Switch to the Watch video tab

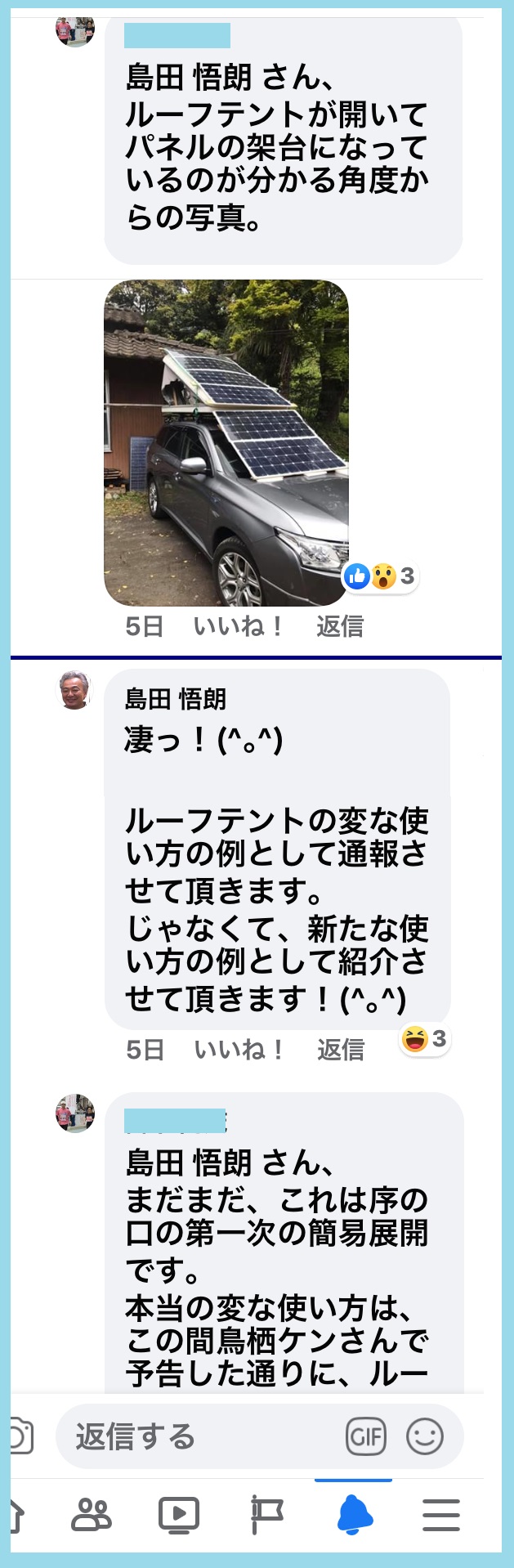click(178, 1515)
